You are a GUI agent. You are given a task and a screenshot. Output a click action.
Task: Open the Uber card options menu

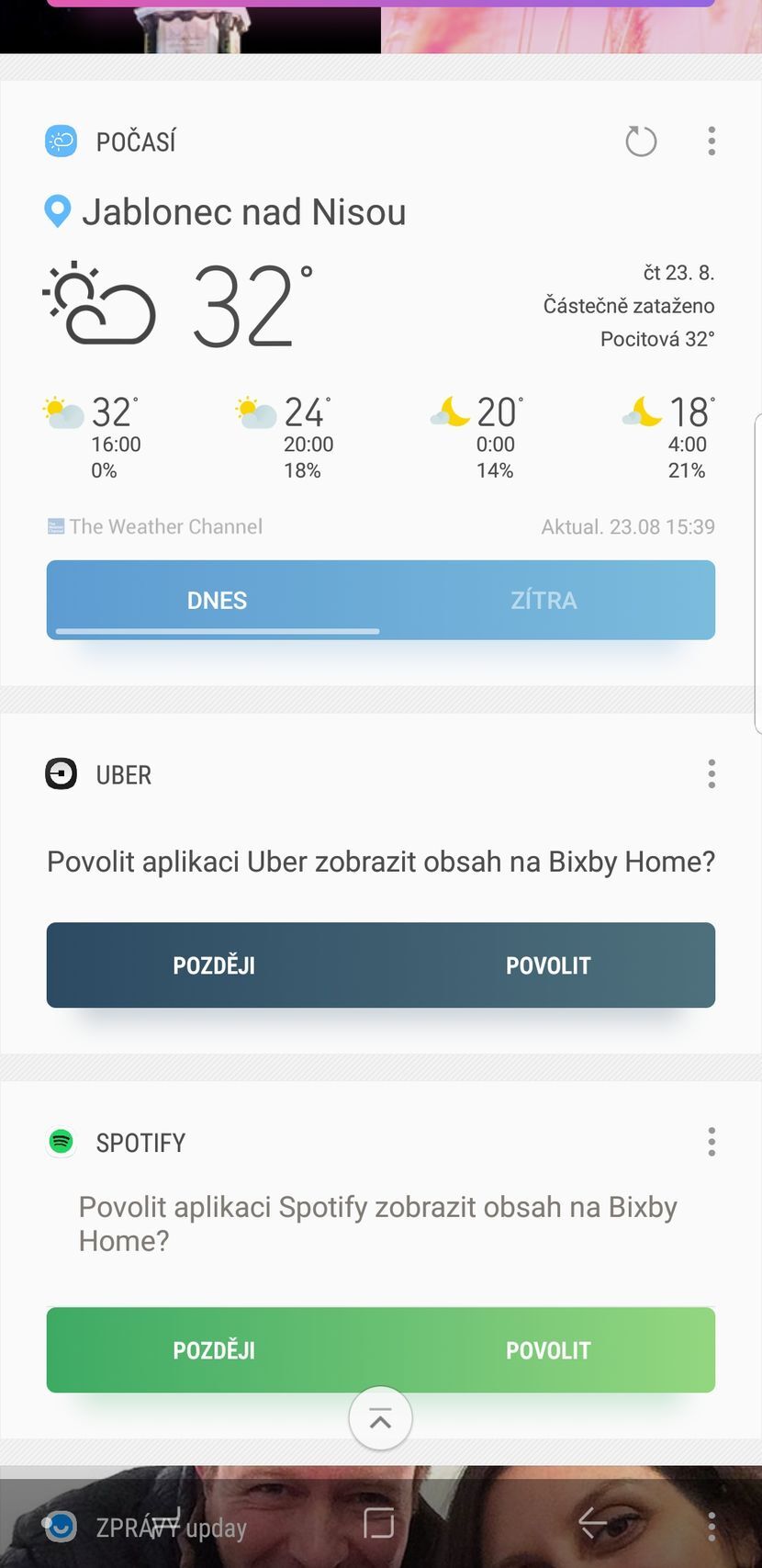712,774
